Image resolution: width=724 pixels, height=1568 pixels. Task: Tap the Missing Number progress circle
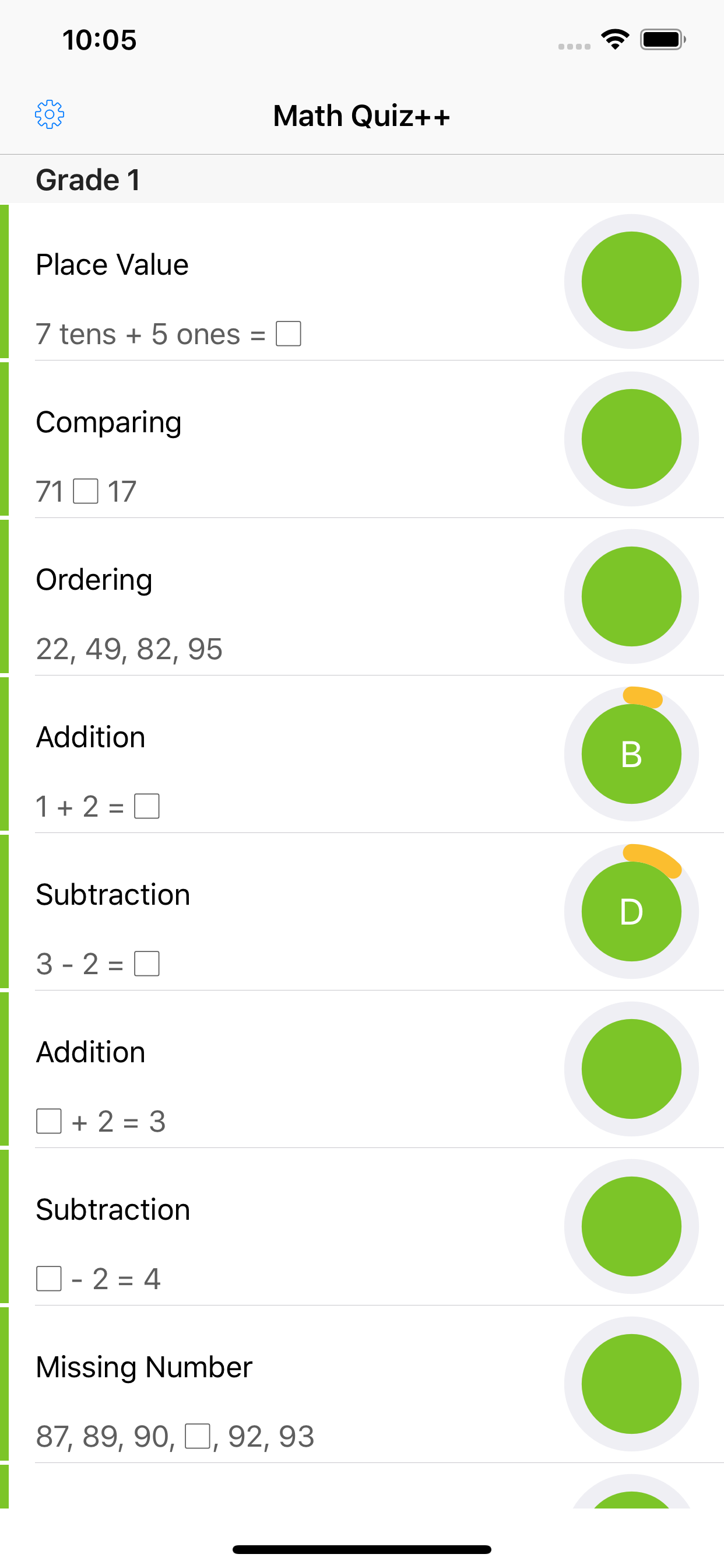(631, 1385)
